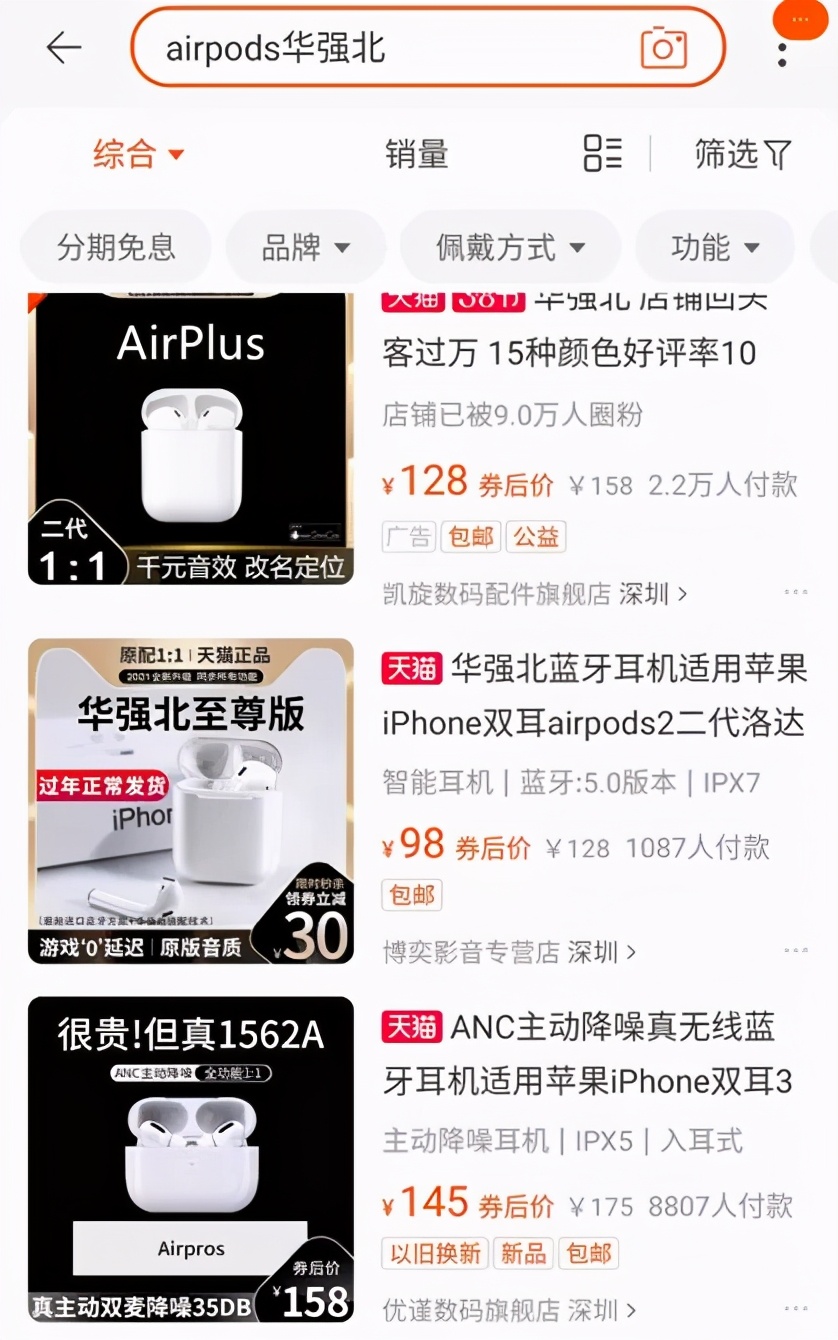838x1340 pixels.
Task: Toggle the 分期免息 filter chip
Action: coord(115,247)
